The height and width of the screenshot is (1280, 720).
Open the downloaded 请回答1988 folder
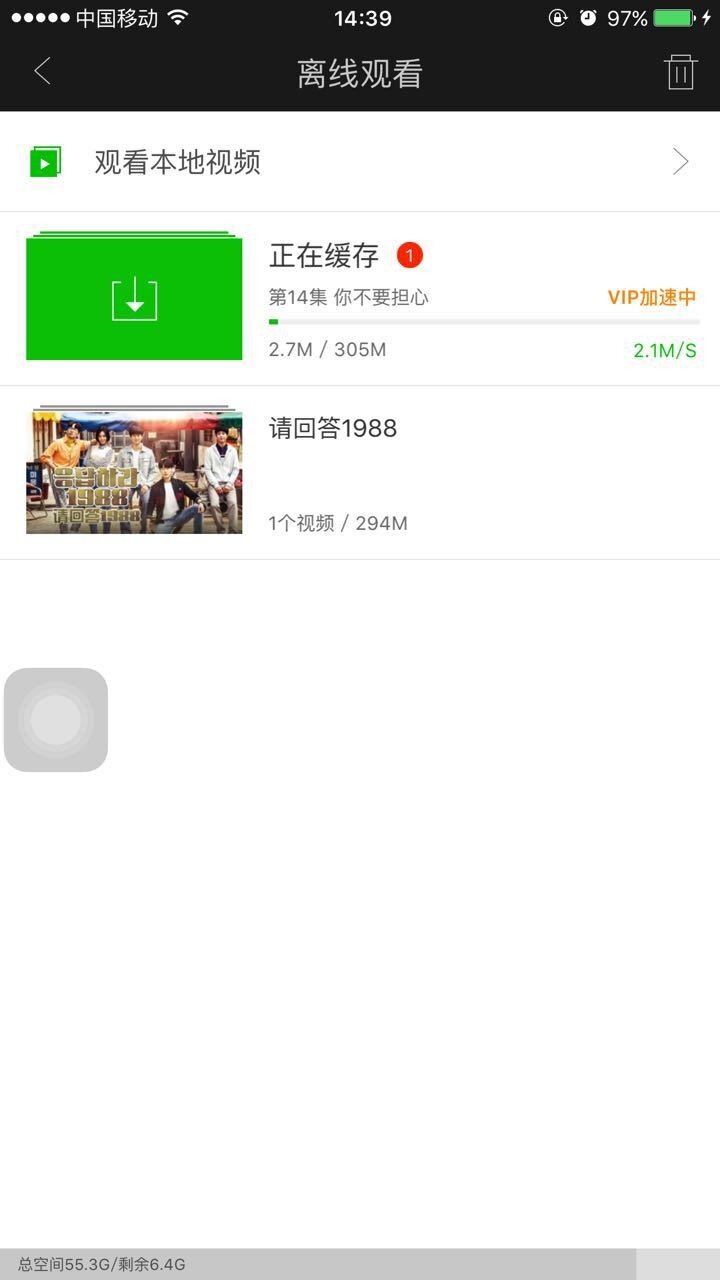(x=360, y=472)
